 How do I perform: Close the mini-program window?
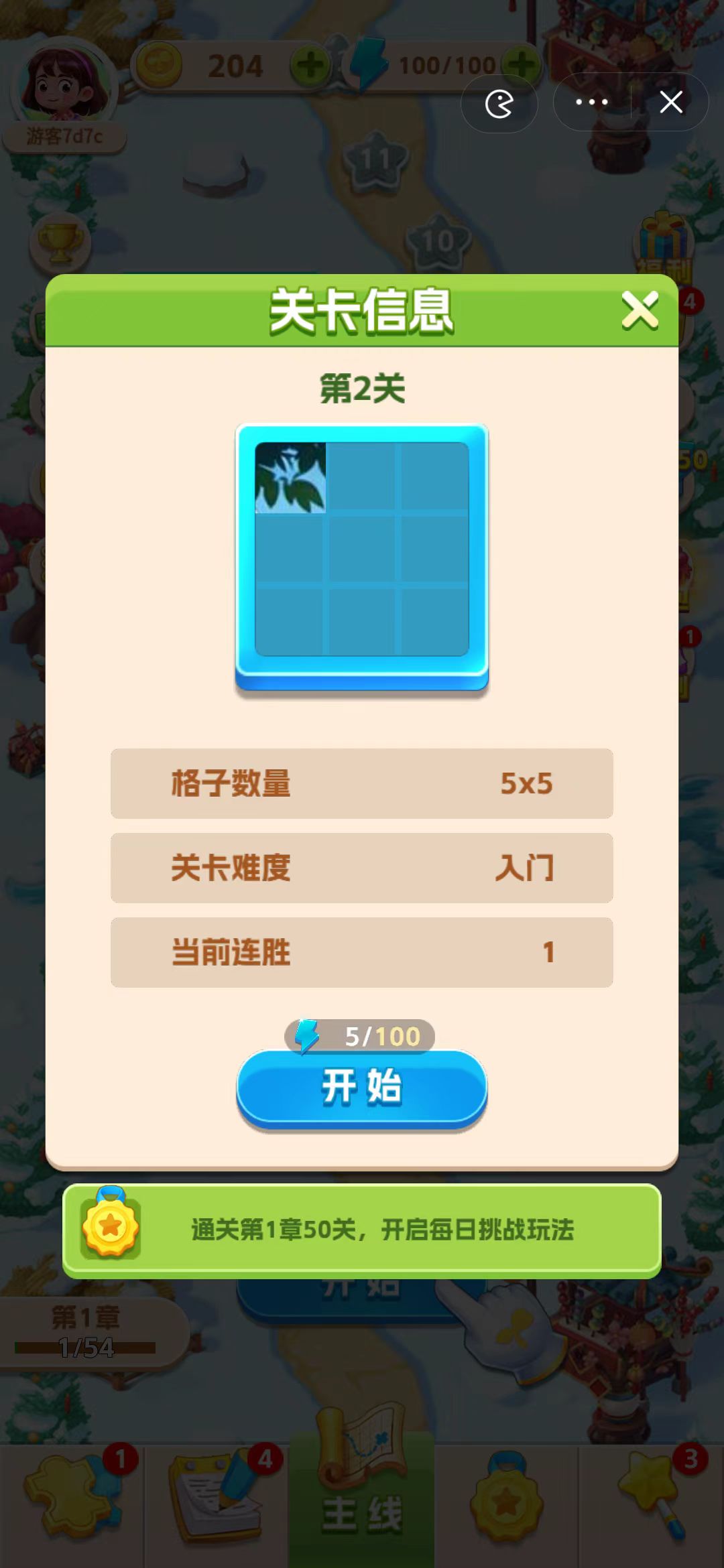(x=670, y=103)
